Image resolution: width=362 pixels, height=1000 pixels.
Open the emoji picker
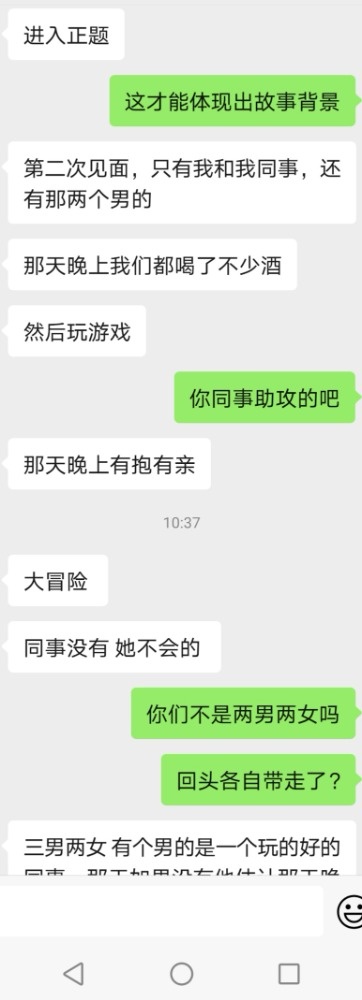pyautogui.click(x=349, y=911)
